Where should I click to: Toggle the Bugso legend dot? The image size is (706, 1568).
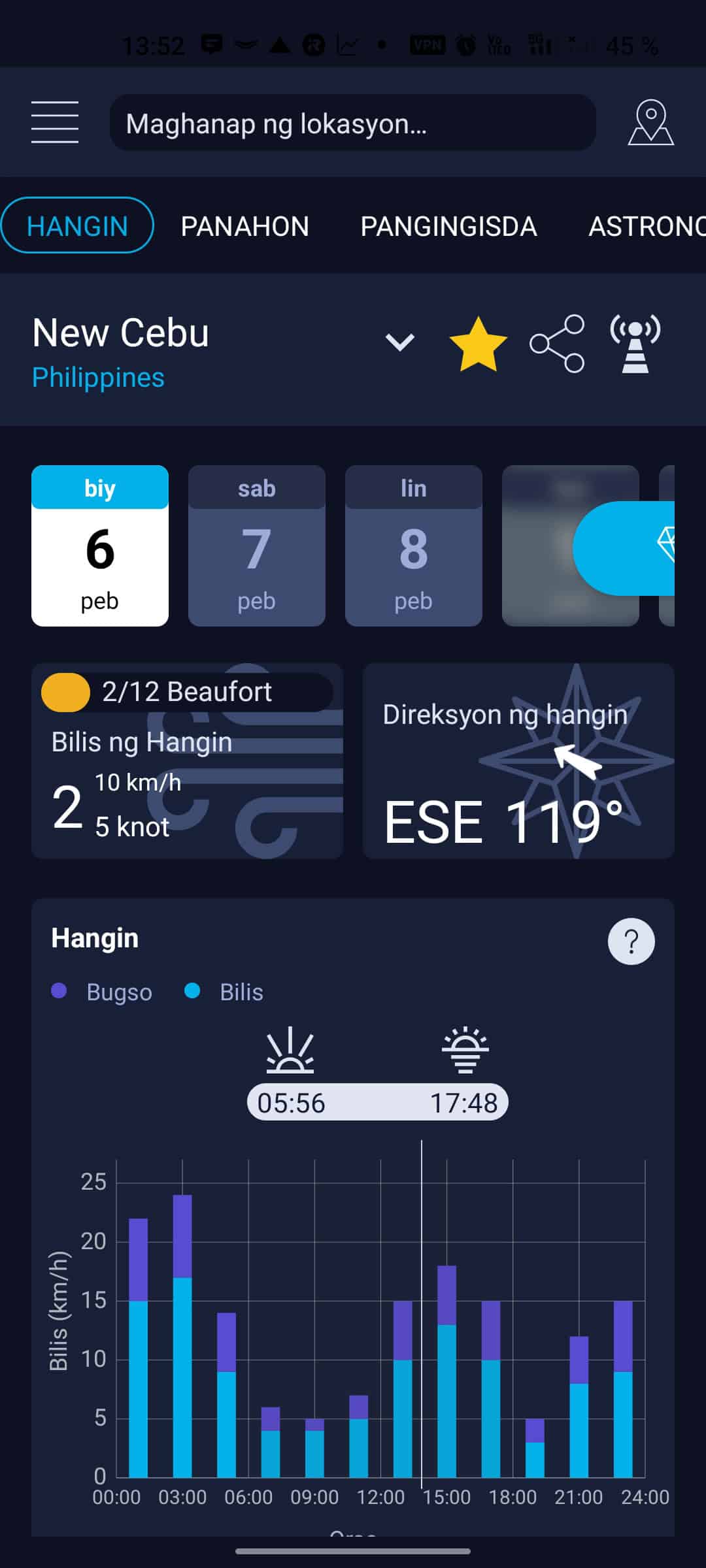(61, 992)
